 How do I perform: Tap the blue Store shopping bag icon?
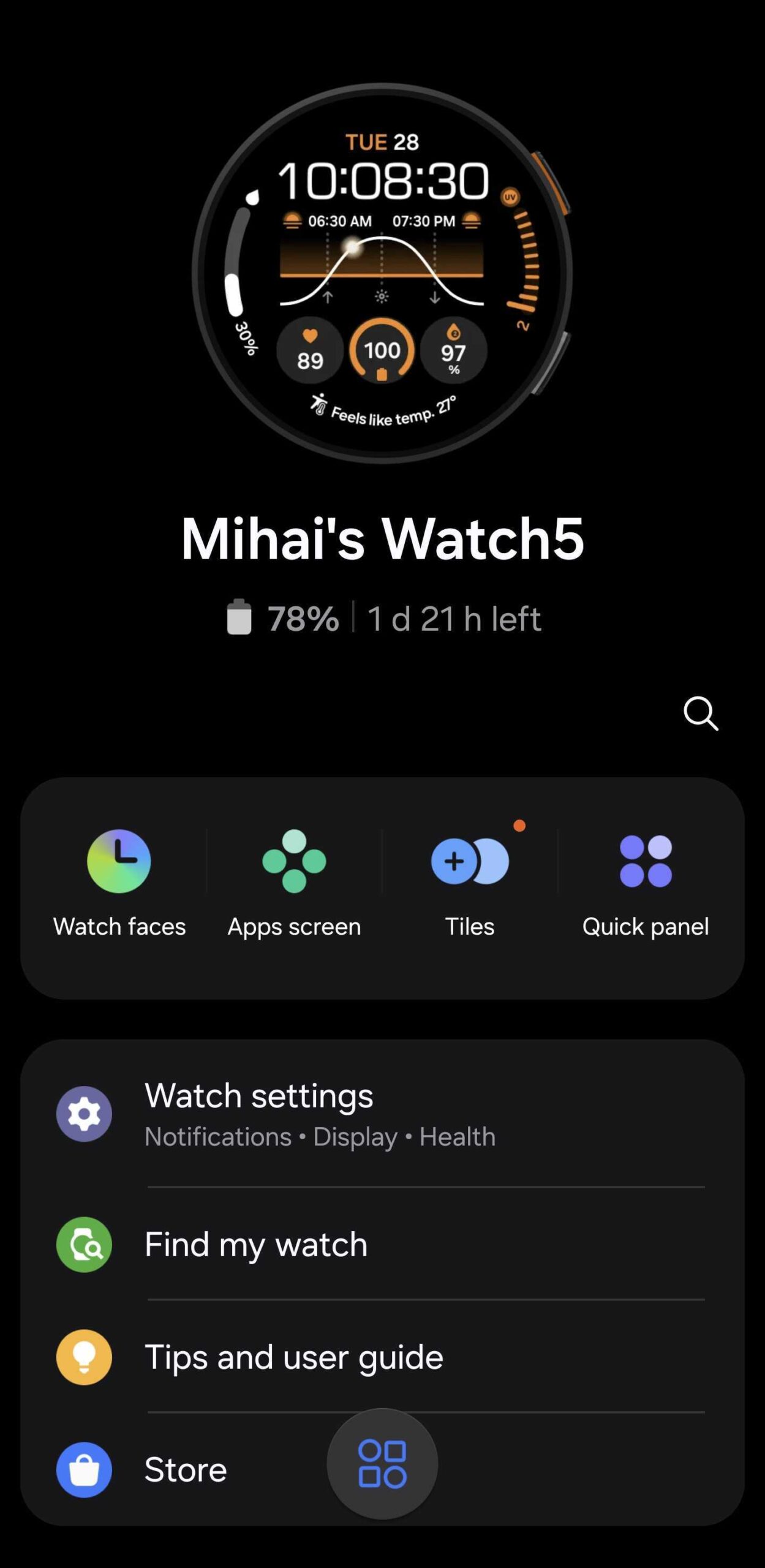[85, 1469]
